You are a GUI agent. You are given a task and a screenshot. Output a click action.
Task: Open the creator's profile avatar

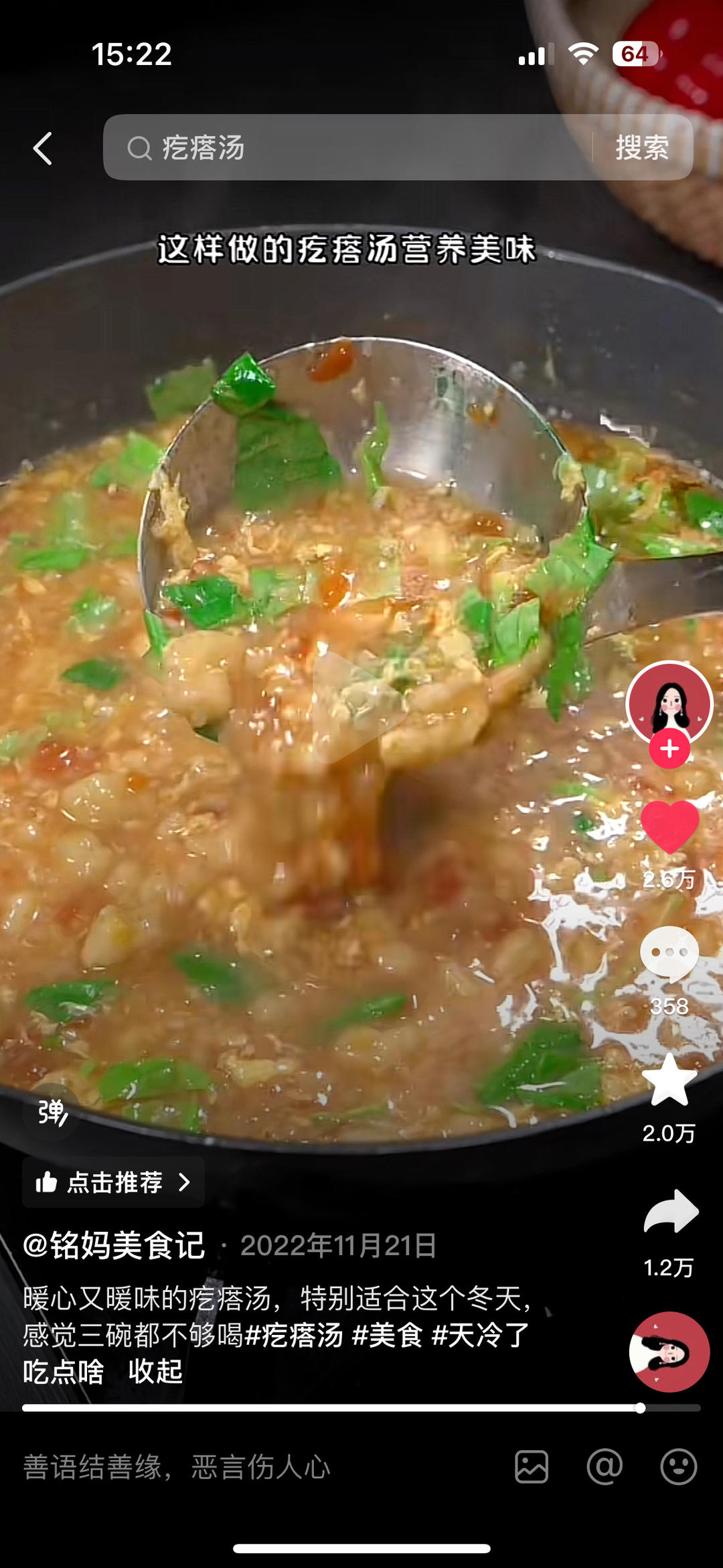(669, 703)
